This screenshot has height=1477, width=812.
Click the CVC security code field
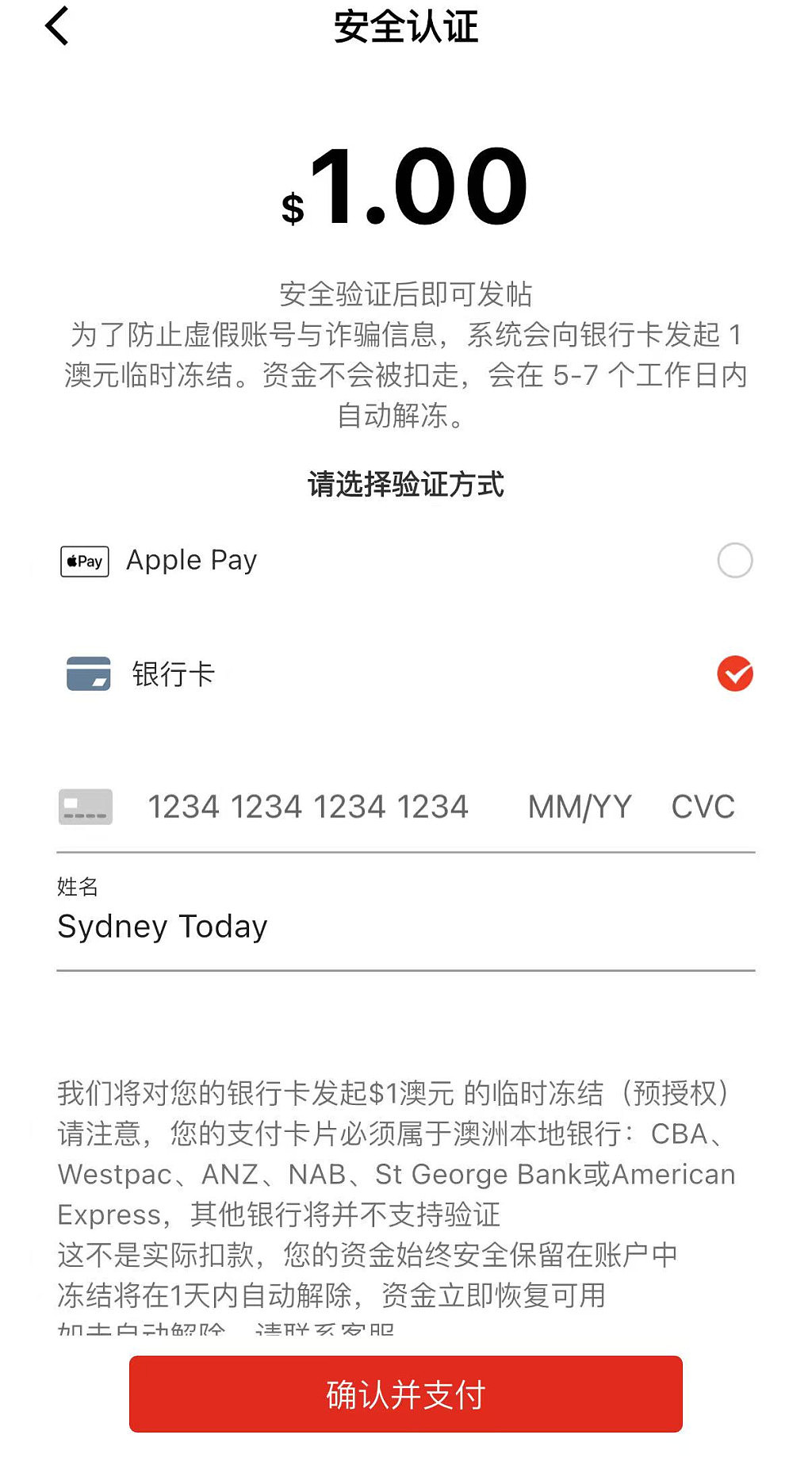702,807
